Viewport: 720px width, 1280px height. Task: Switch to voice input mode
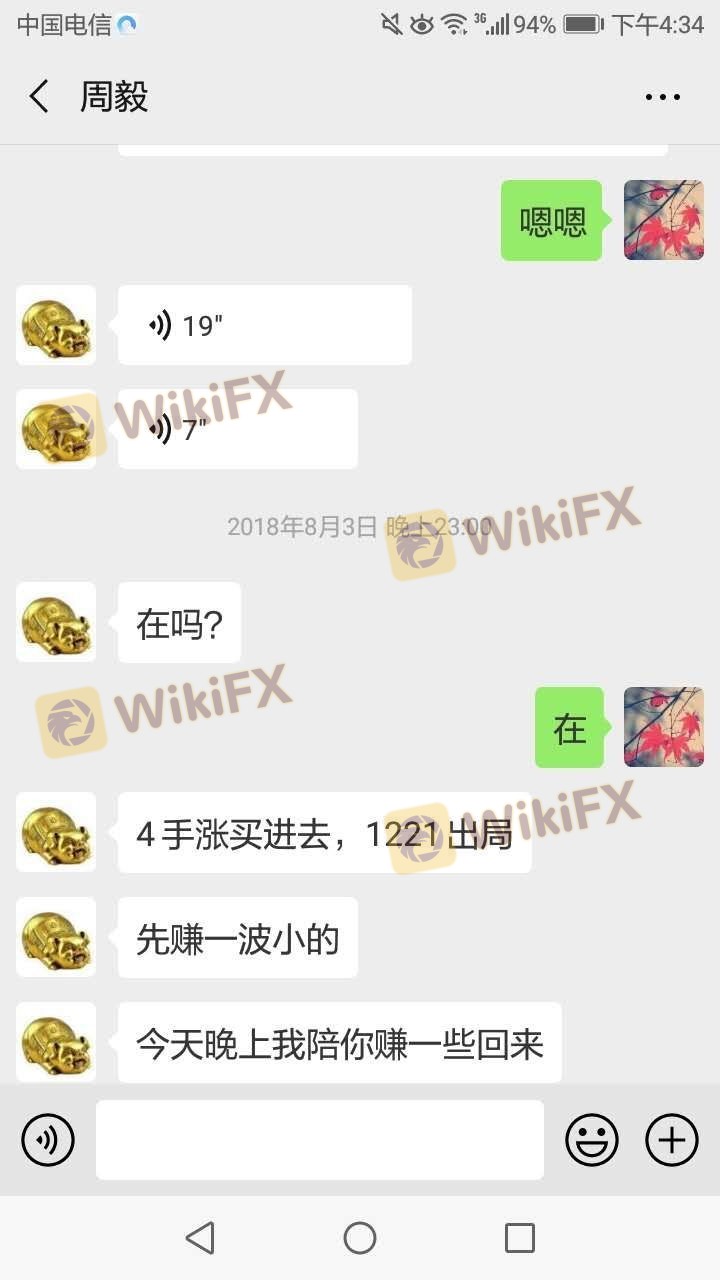pyautogui.click(x=48, y=1140)
